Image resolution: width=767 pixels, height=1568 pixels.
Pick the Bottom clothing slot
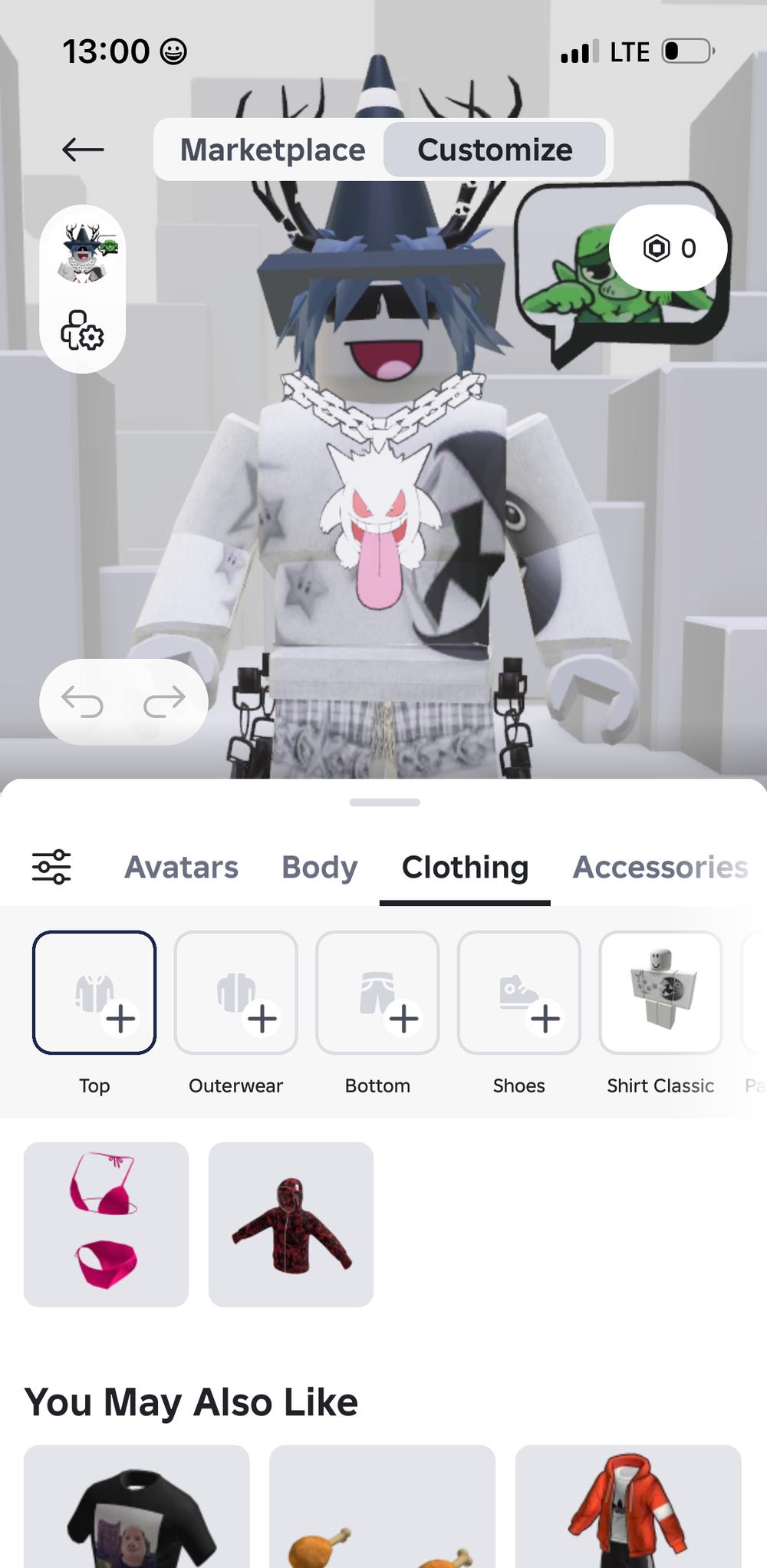(x=377, y=993)
